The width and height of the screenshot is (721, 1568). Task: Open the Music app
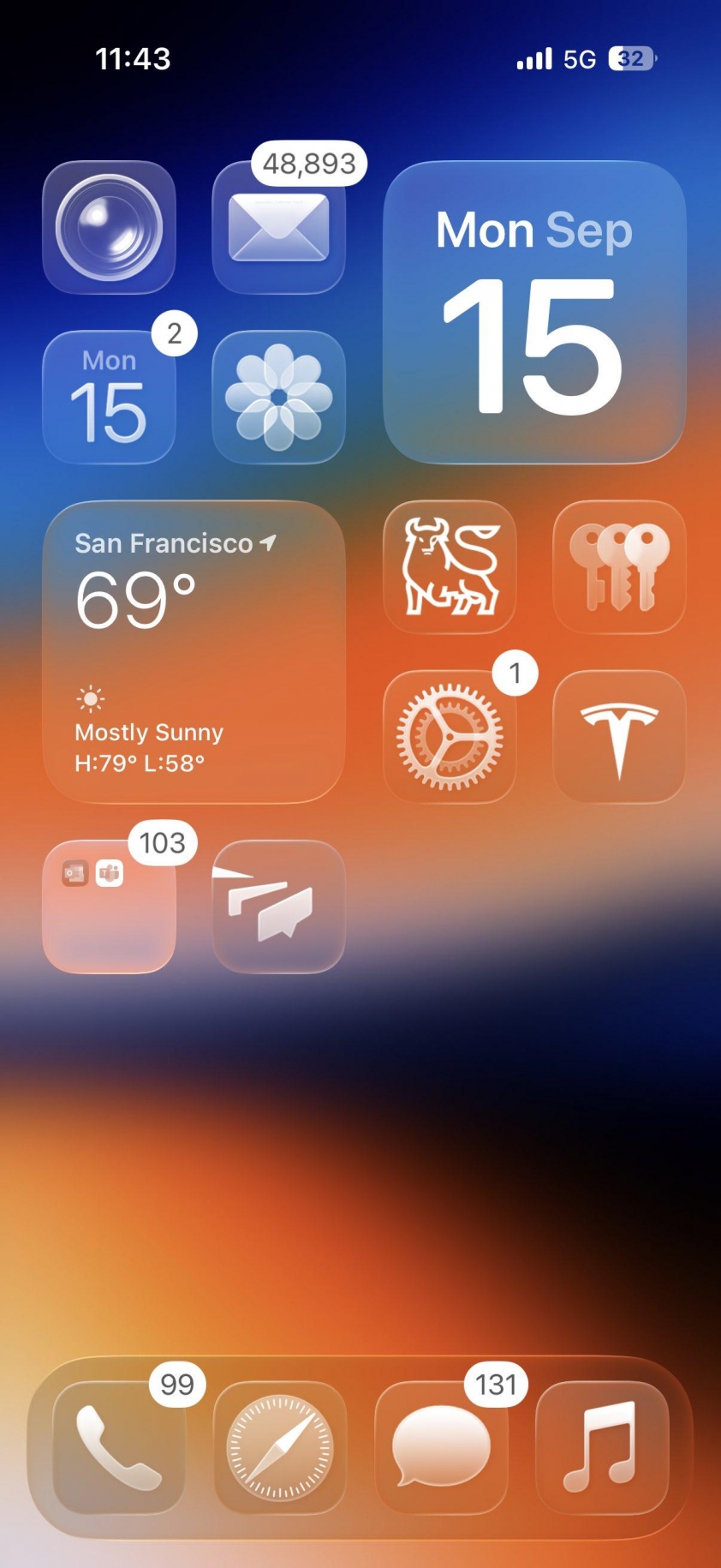(x=601, y=1447)
